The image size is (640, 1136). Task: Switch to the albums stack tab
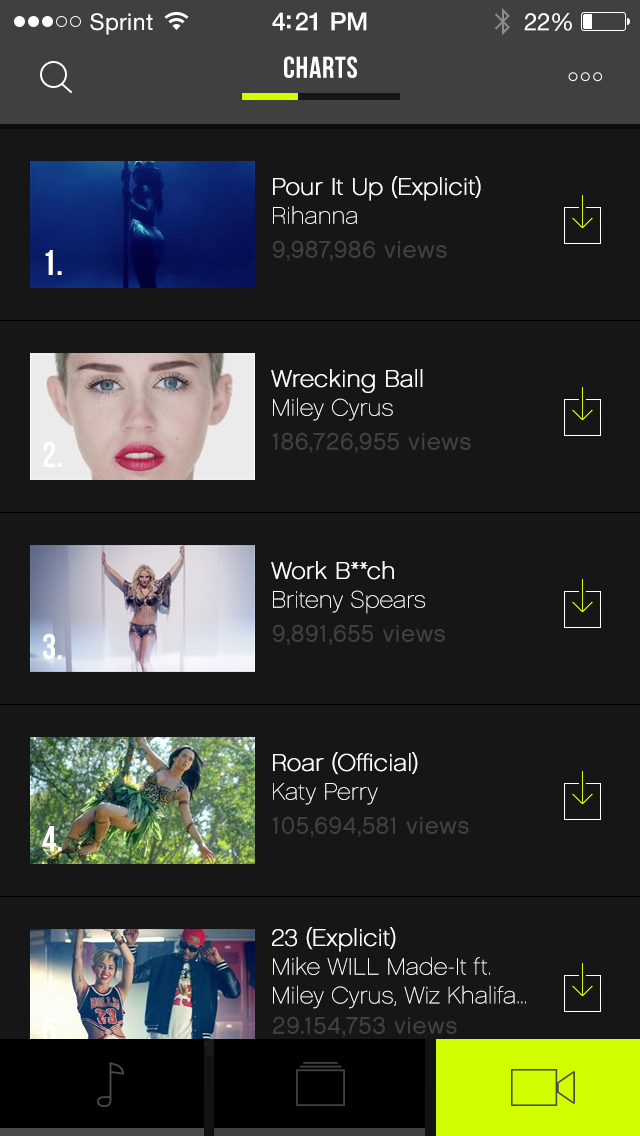[x=320, y=1086]
